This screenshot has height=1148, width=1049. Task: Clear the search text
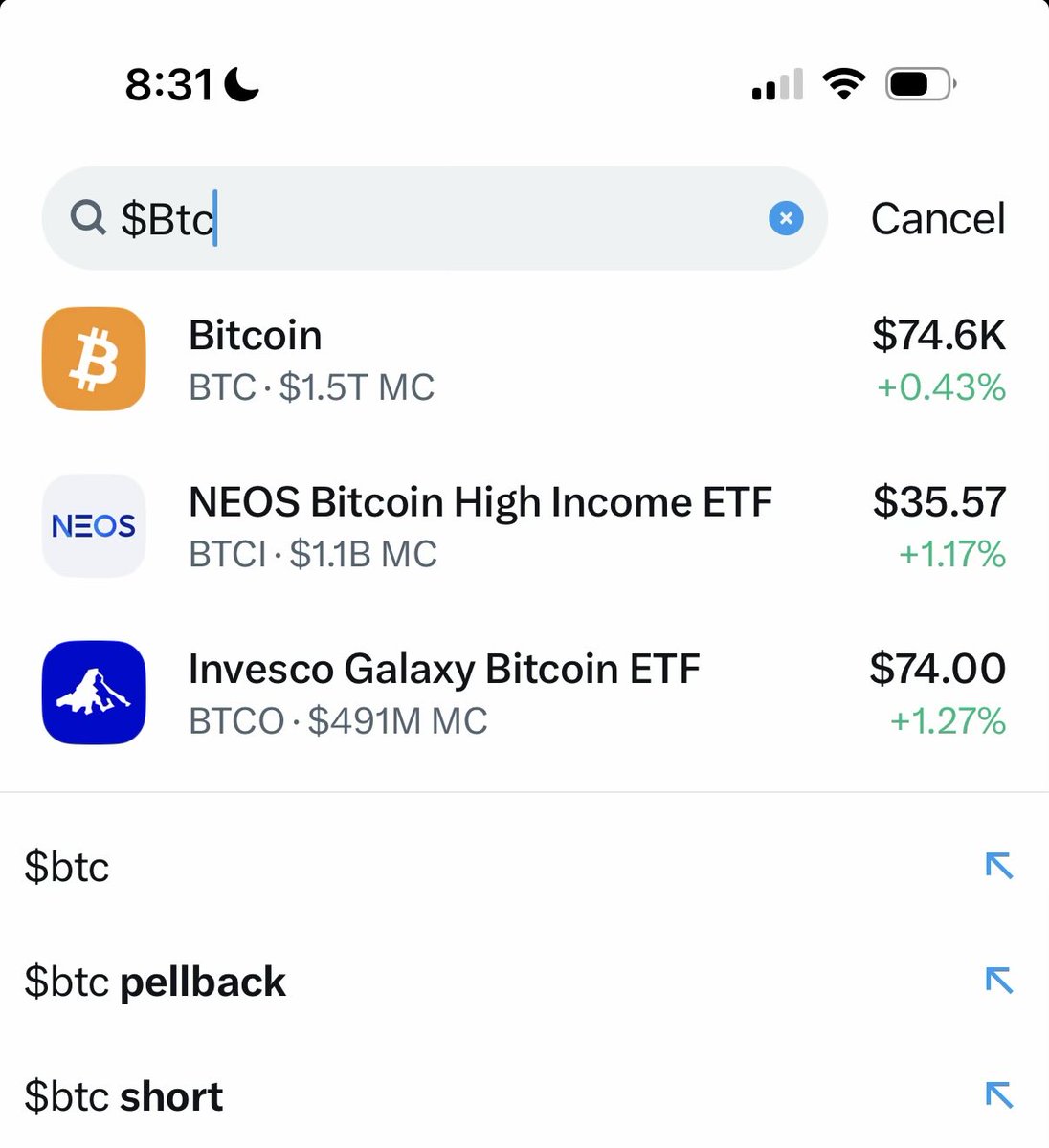pos(786,219)
